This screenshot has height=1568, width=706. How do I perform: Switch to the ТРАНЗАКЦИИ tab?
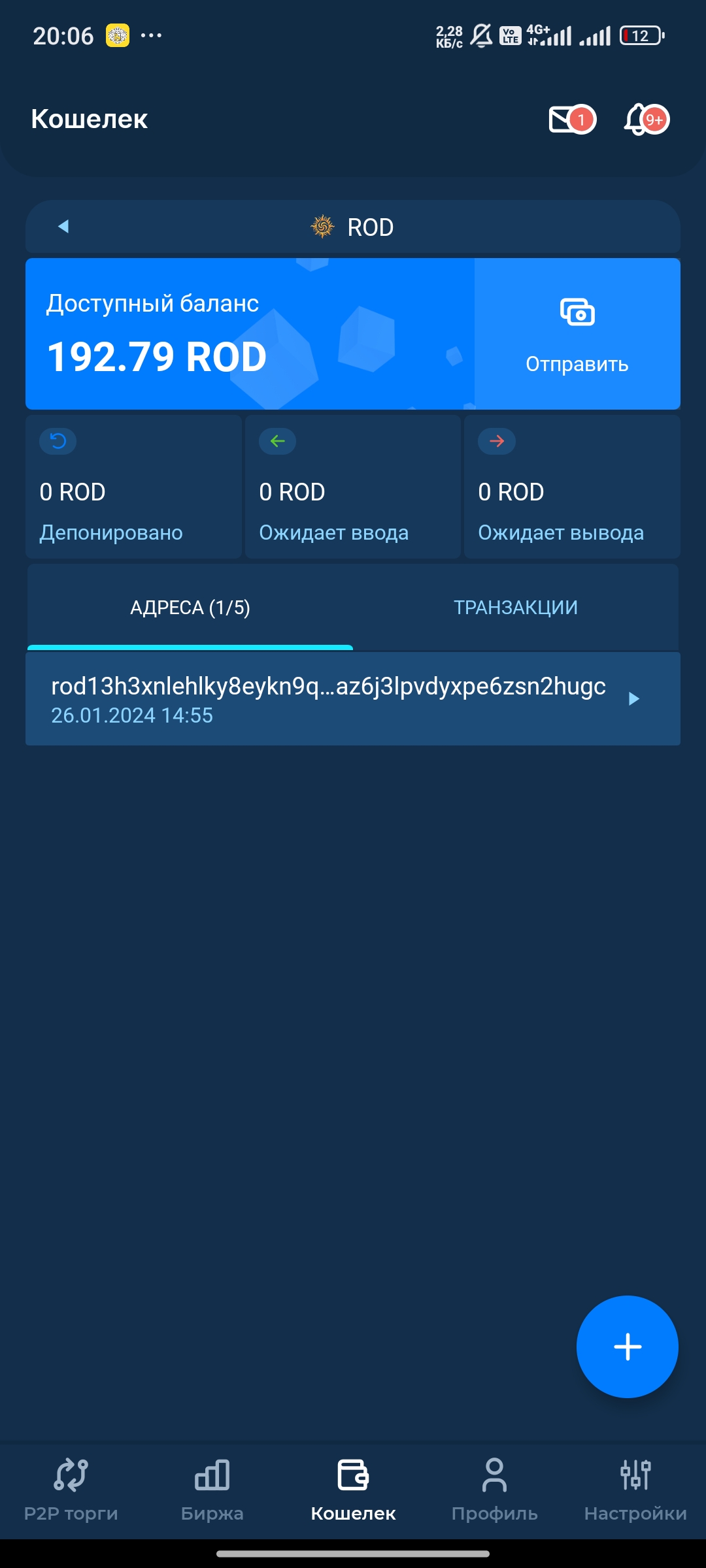point(516,608)
